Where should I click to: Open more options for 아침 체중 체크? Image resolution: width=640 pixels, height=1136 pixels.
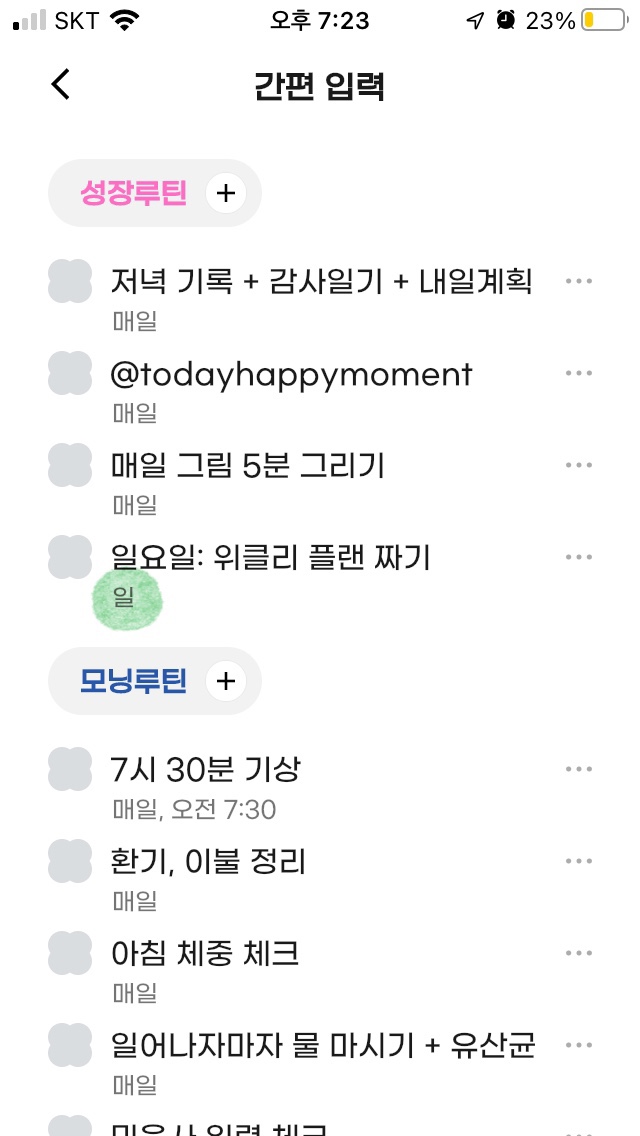[x=578, y=953]
